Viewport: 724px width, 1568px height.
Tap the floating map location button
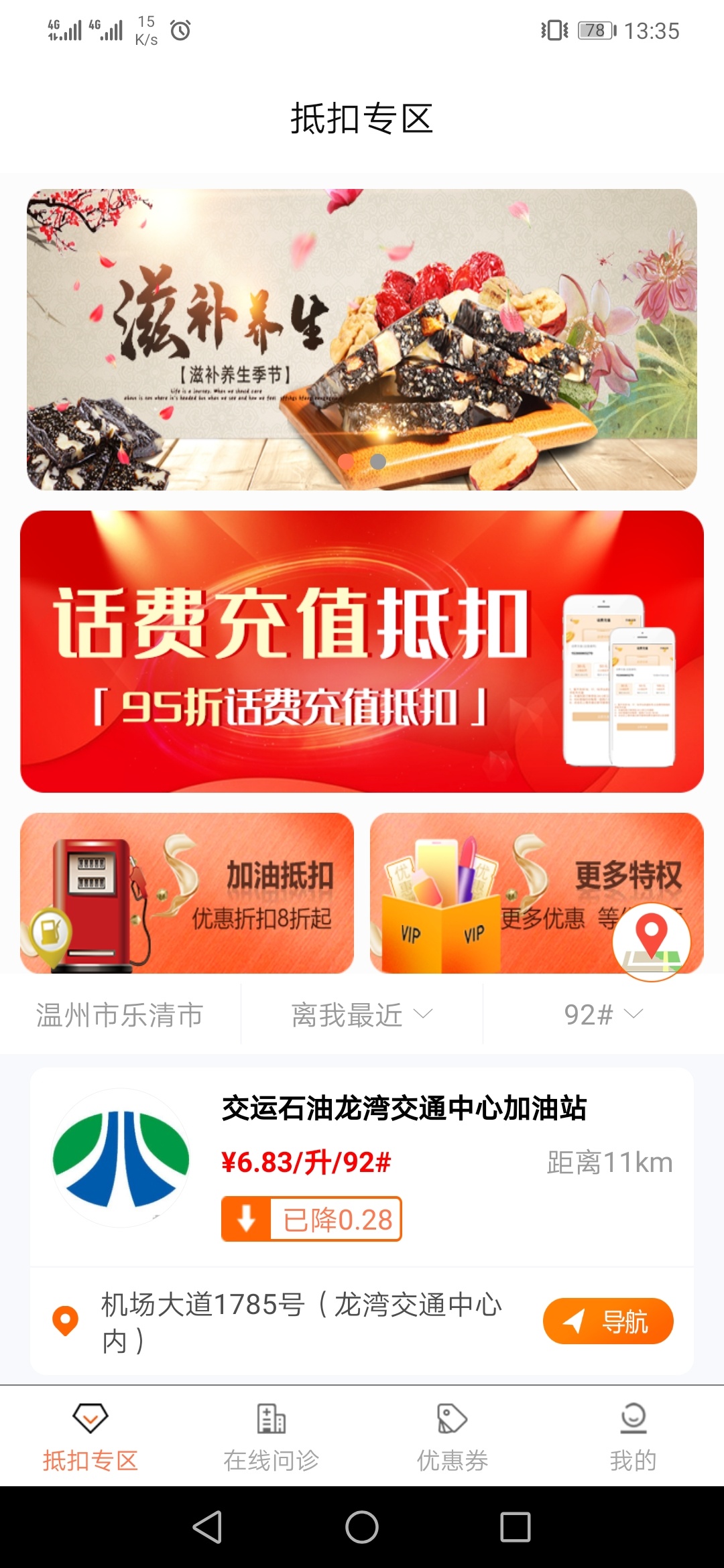651,941
